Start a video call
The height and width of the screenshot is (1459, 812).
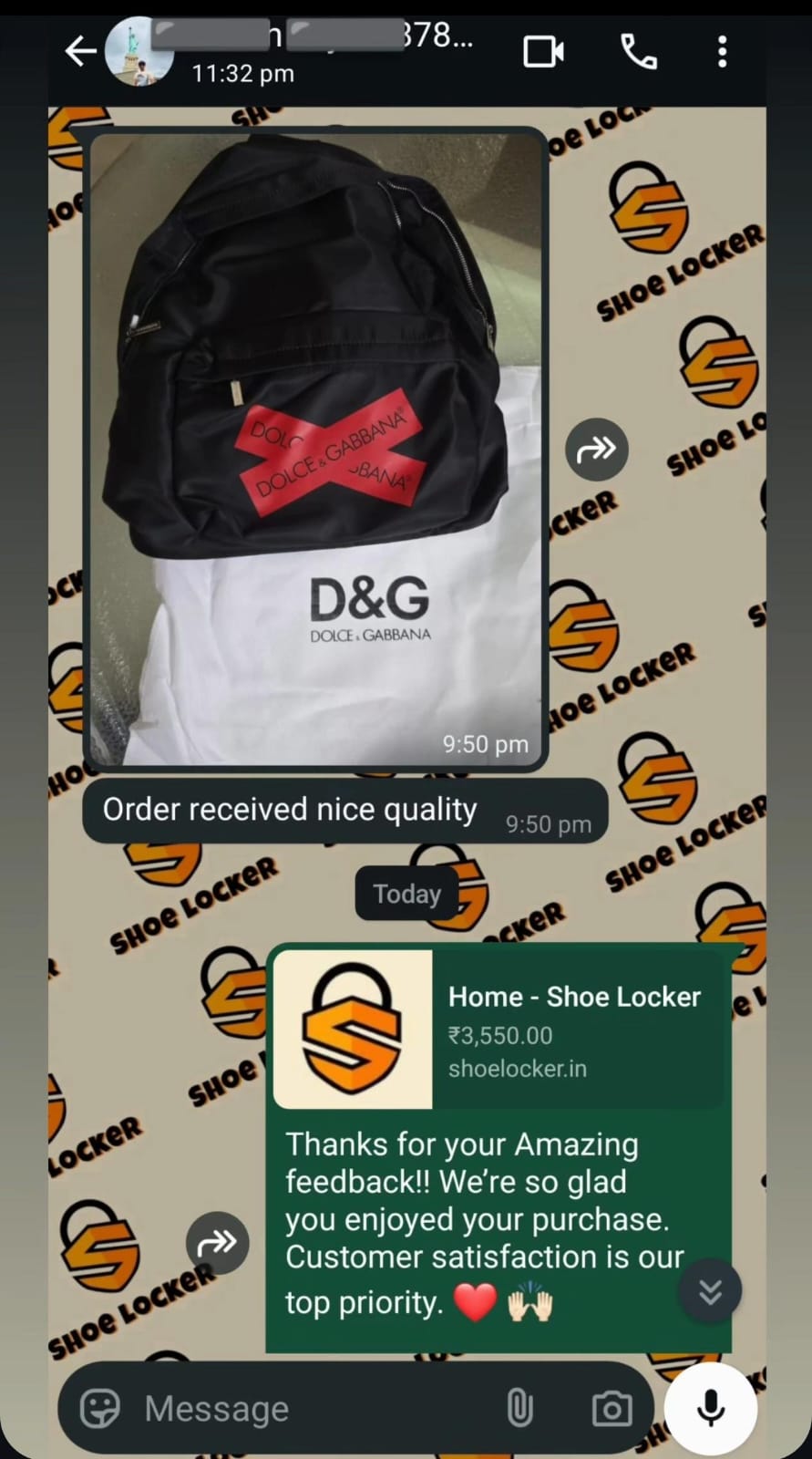click(x=543, y=52)
